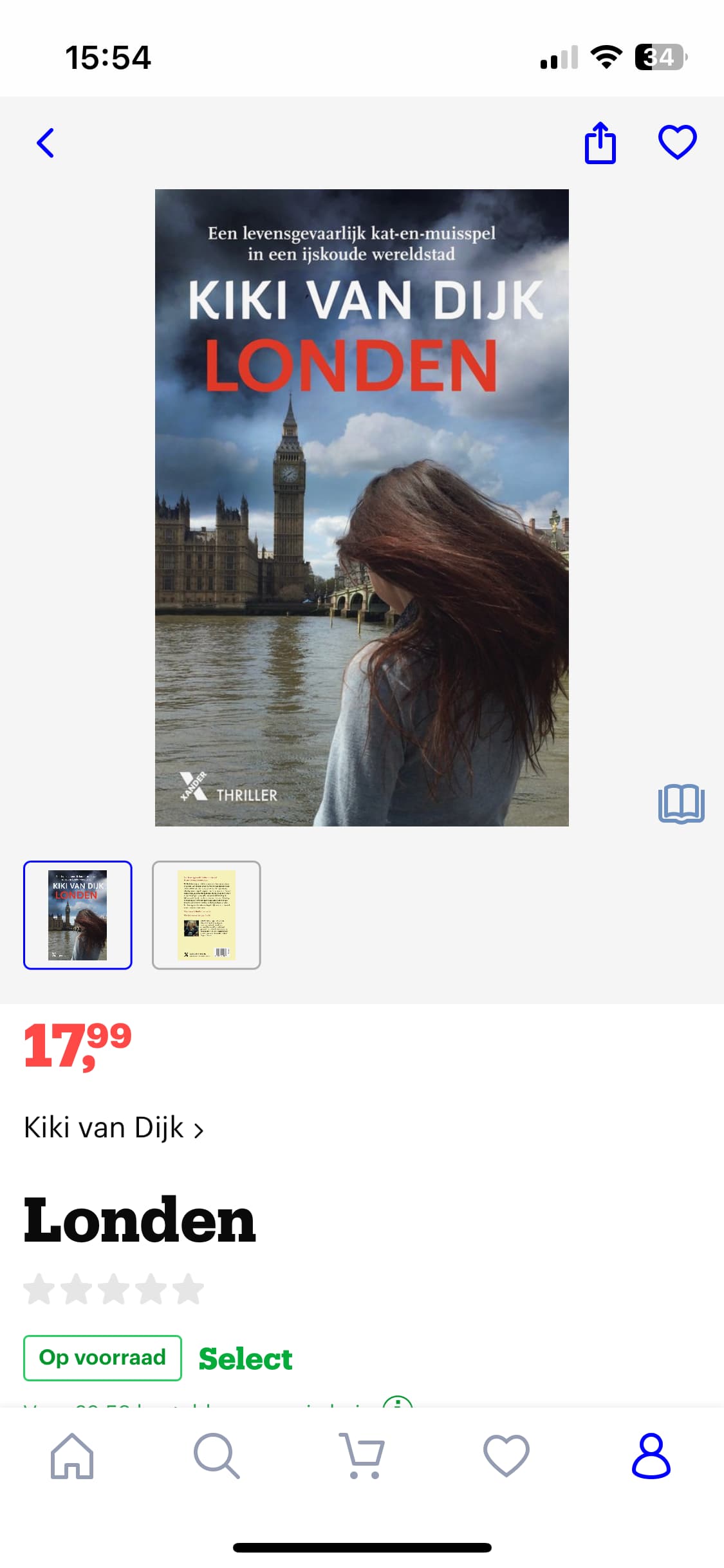Image resolution: width=724 pixels, height=1568 pixels.
Task: Open author page for Kiki van Dijk
Action: point(113,1128)
